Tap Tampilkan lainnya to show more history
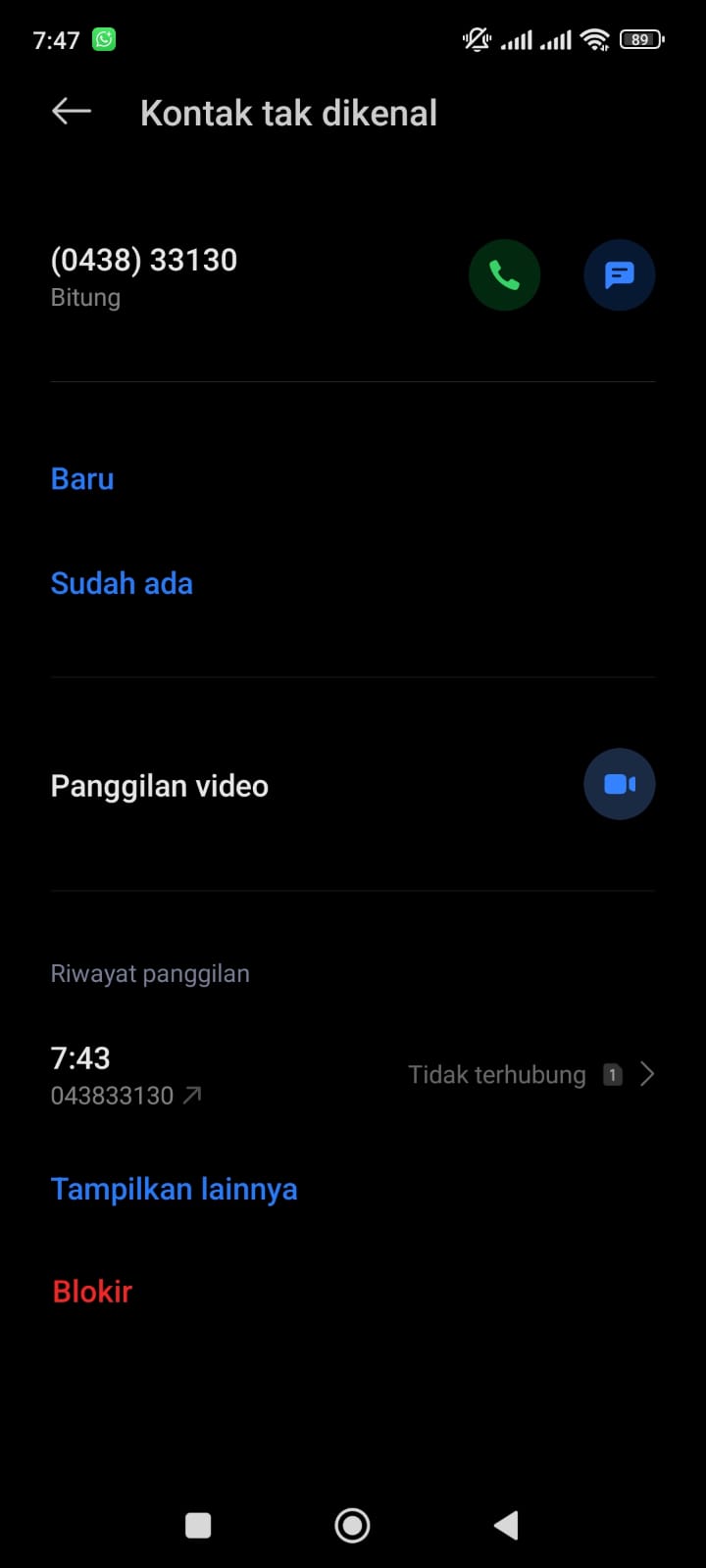The height and width of the screenshot is (1568, 706). pos(174,1189)
